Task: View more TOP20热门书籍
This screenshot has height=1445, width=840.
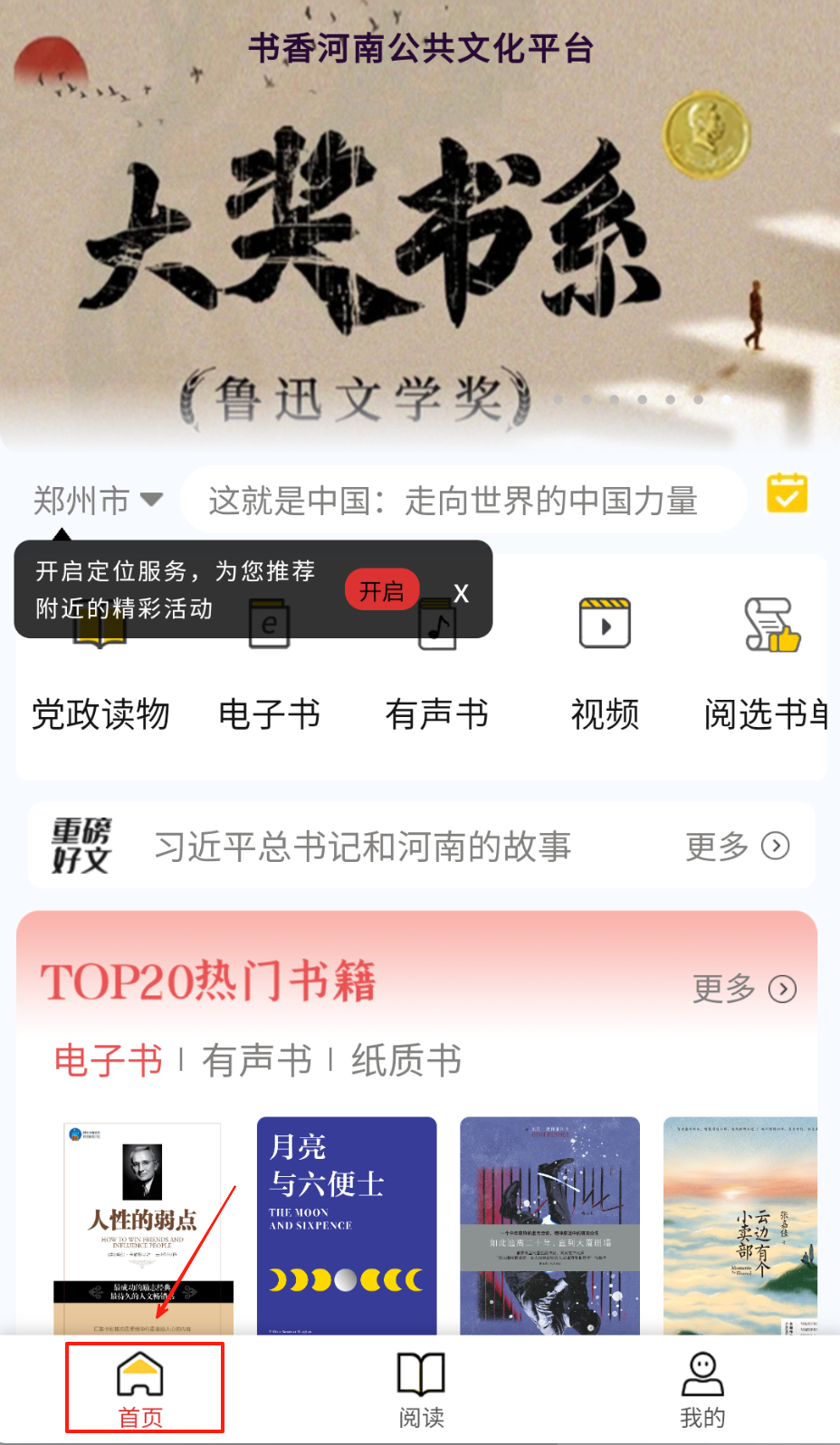Action: [744, 989]
